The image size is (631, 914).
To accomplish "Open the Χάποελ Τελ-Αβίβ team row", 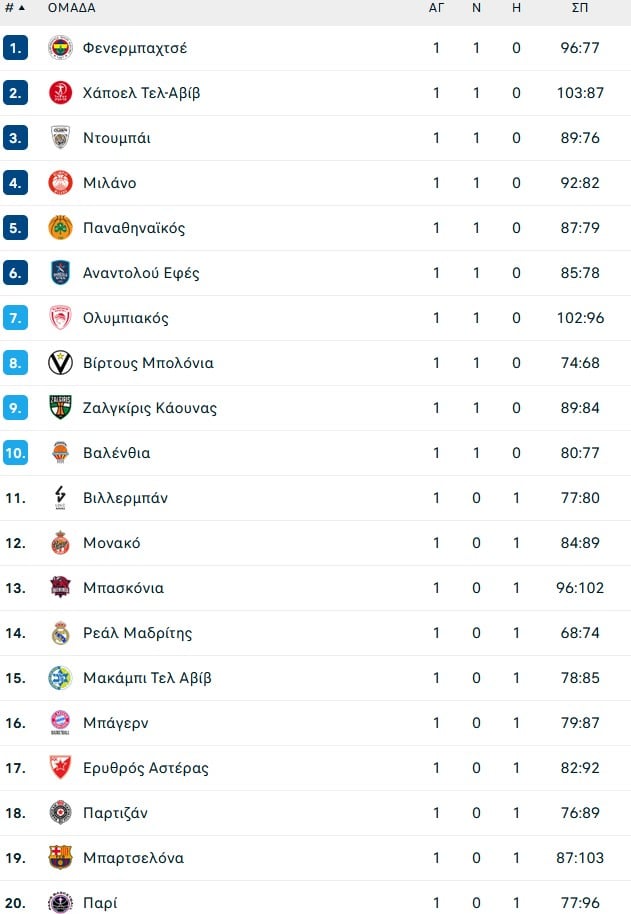I will click(x=142, y=93).
